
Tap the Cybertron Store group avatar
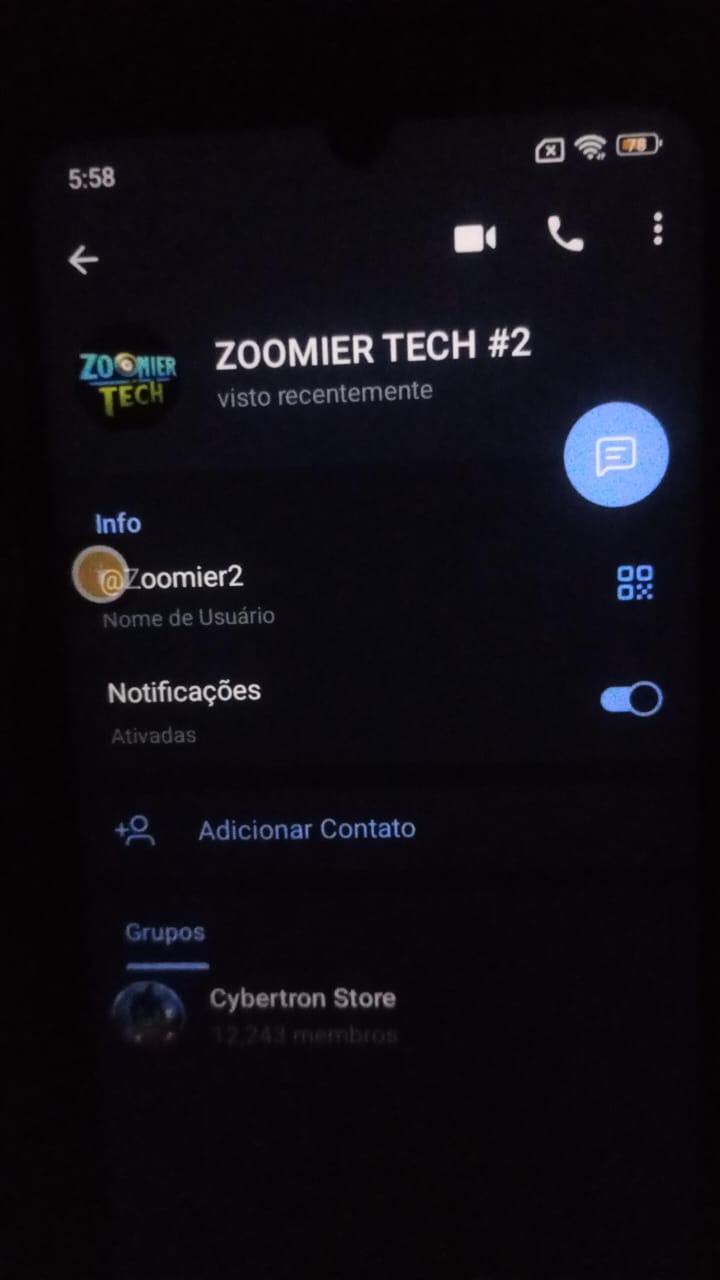click(x=148, y=1012)
